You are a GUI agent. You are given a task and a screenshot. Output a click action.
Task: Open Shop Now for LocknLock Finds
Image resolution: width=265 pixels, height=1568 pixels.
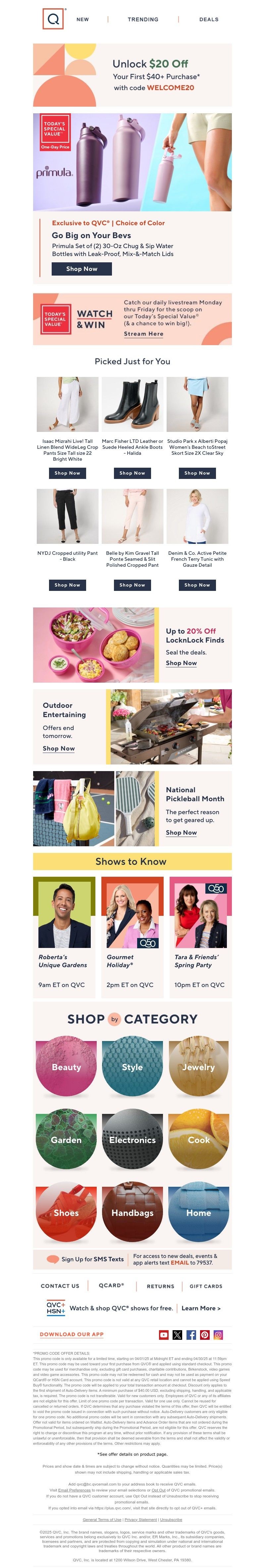[181, 663]
